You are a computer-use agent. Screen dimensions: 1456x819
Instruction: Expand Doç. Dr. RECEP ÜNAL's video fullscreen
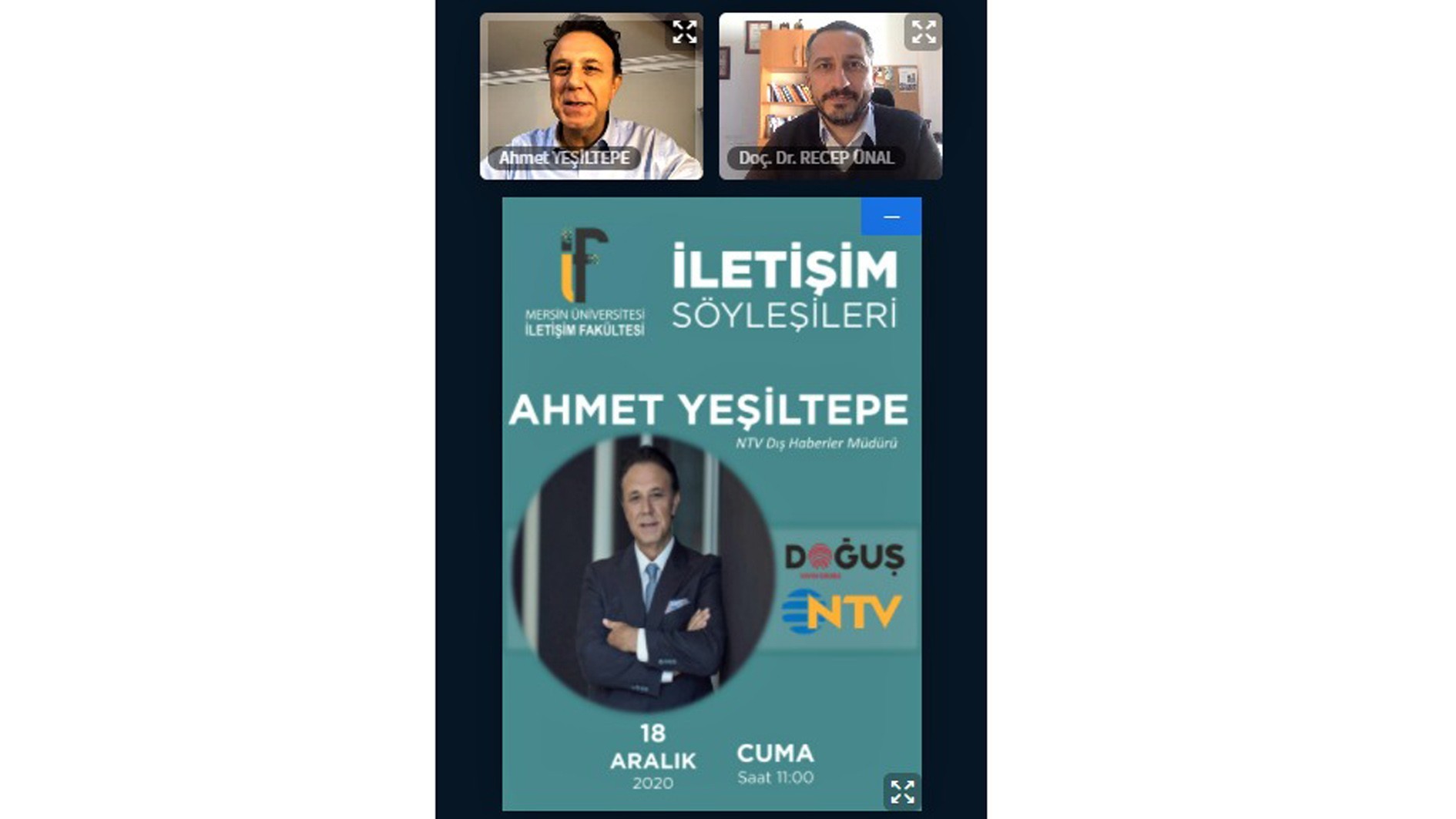(x=923, y=32)
